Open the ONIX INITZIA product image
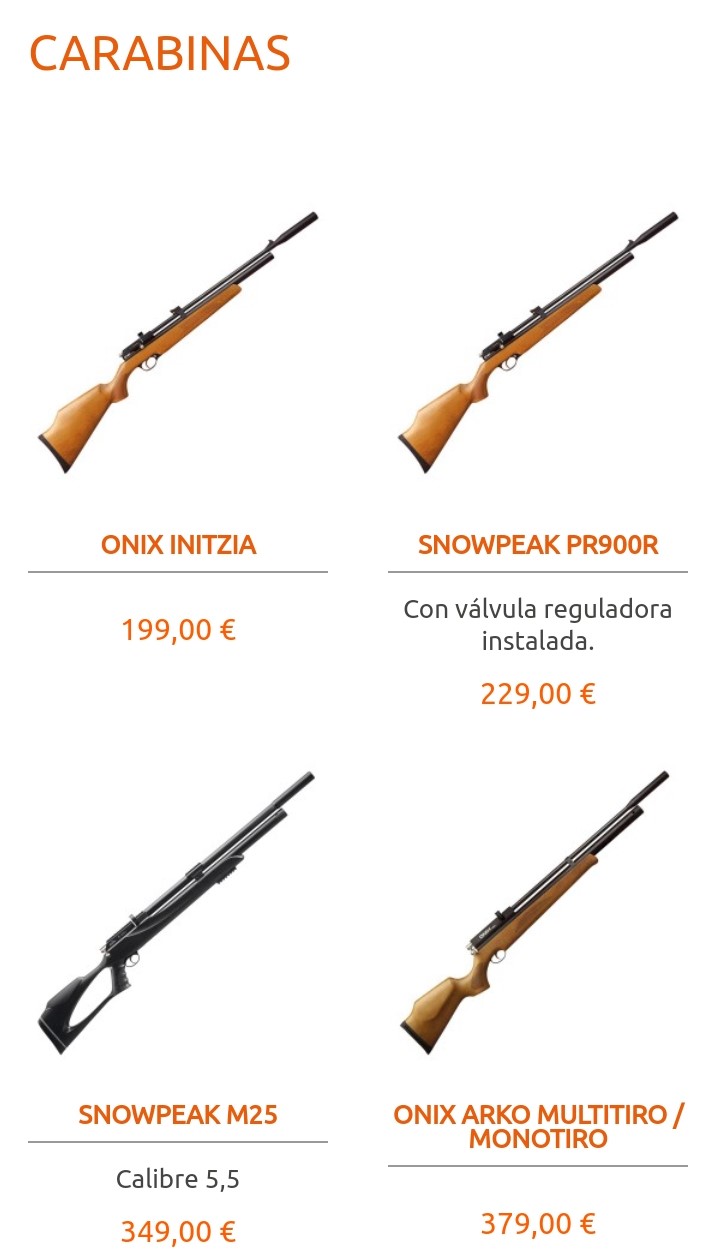 coord(178,343)
